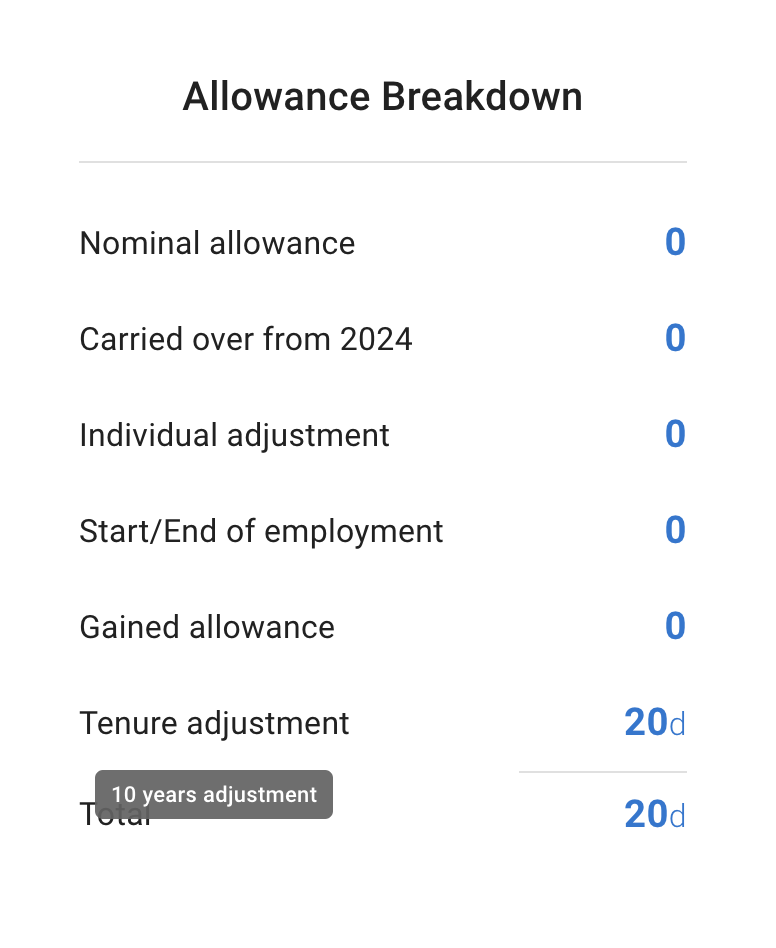Click the "Carried over from 2024" value
The height and width of the screenshot is (948, 776).
click(x=675, y=338)
